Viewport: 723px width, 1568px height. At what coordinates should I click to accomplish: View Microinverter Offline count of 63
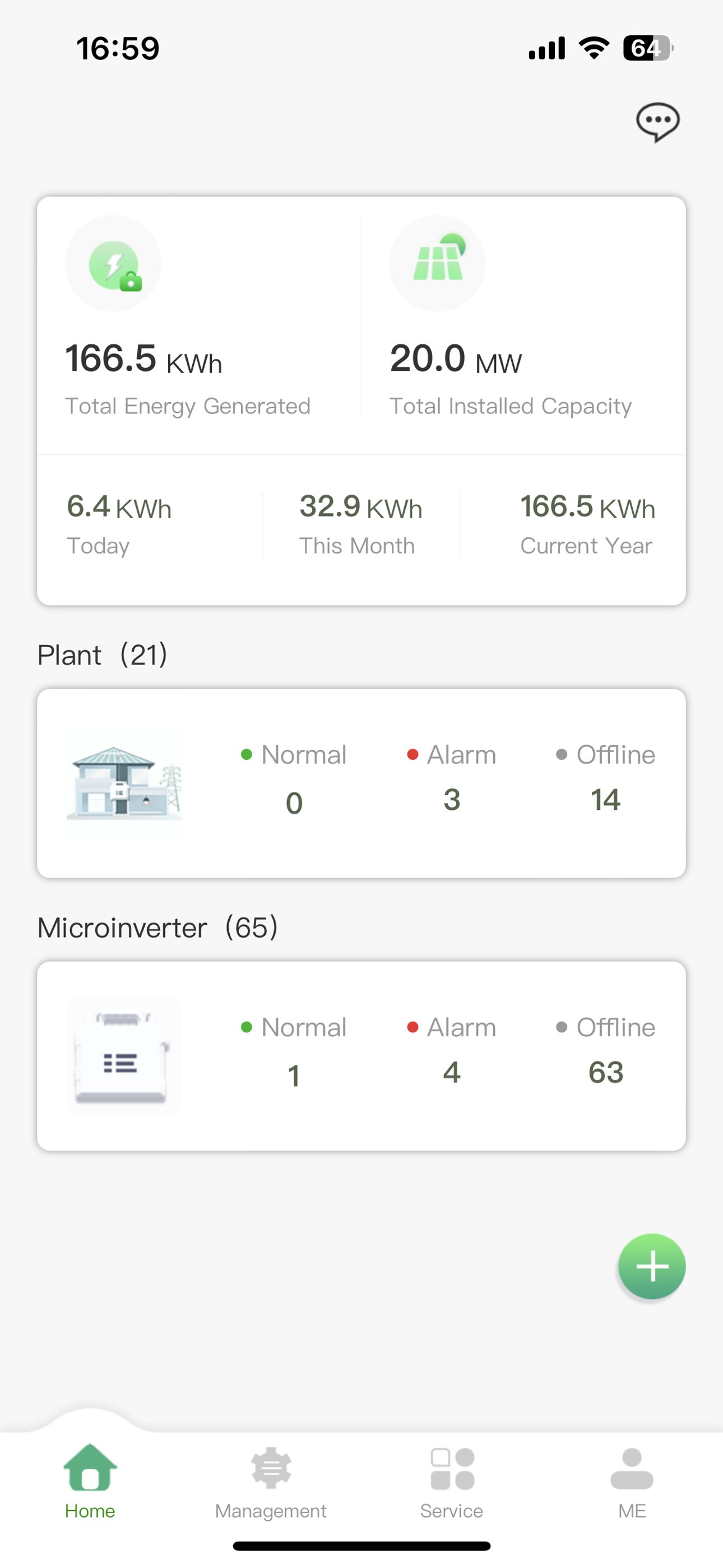[x=605, y=1072]
